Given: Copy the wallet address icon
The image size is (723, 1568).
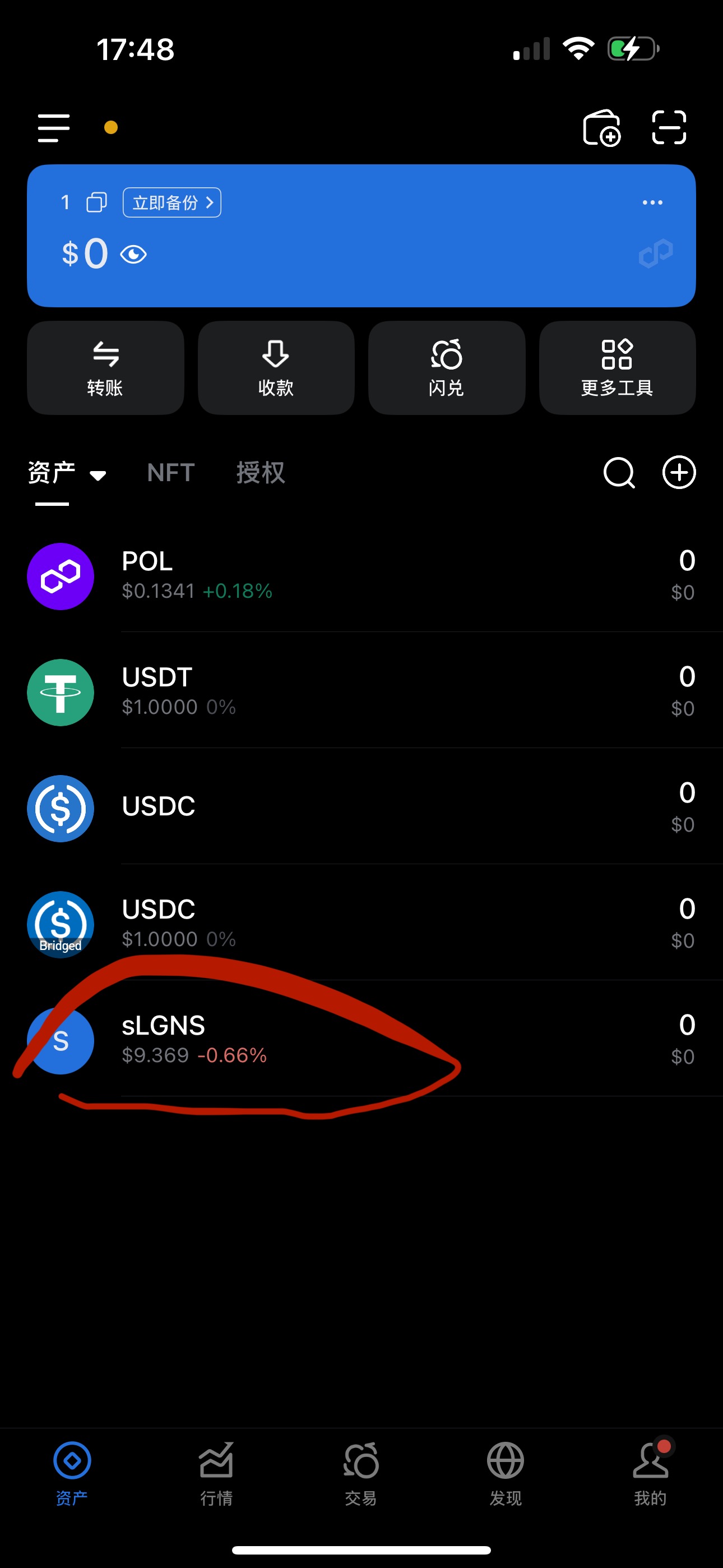Looking at the screenshot, I should pos(96,202).
